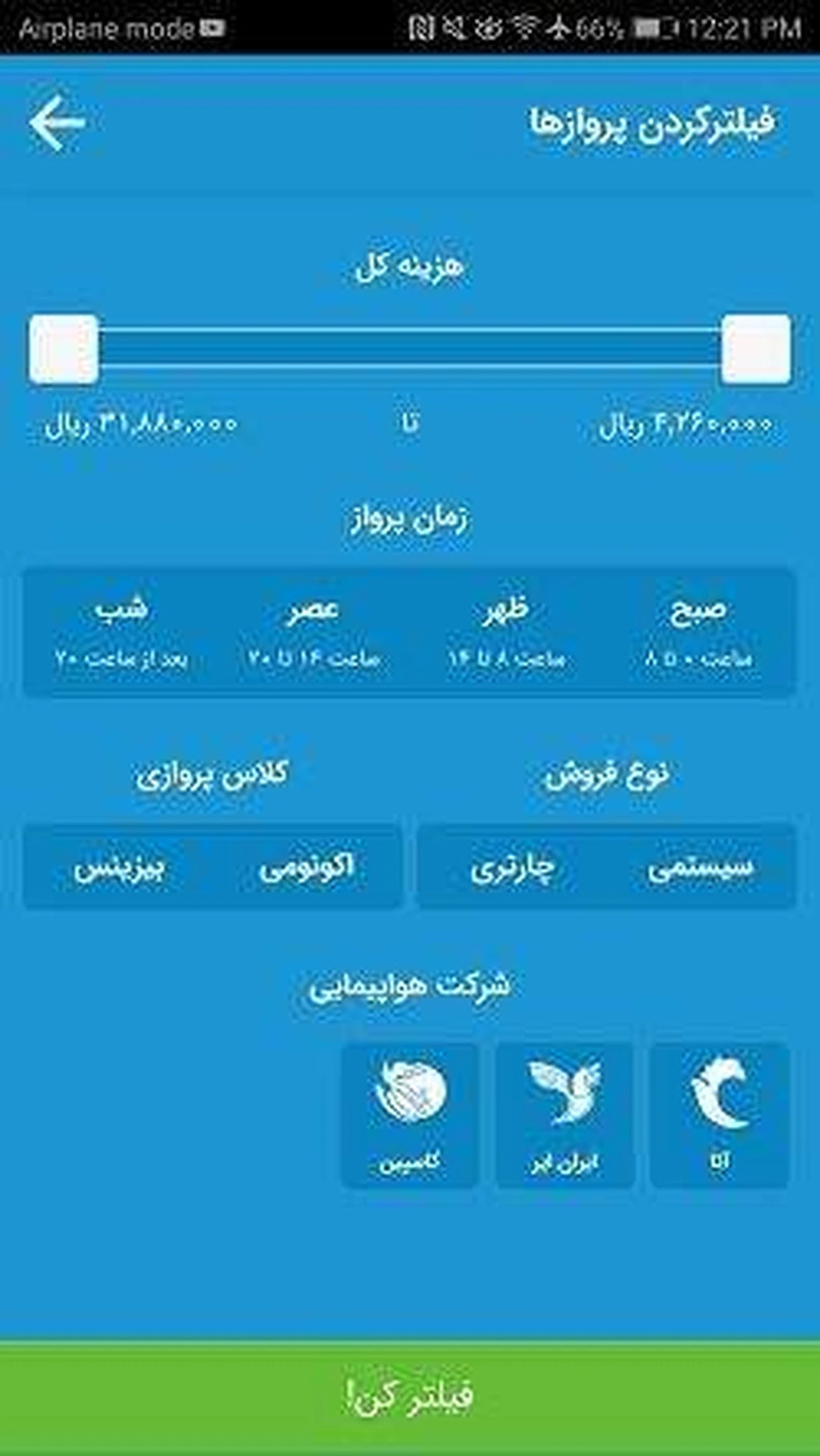Apply filters with فیلتر کن button
The width and height of the screenshot is (820, 1456).
[x=410, y=1395]
